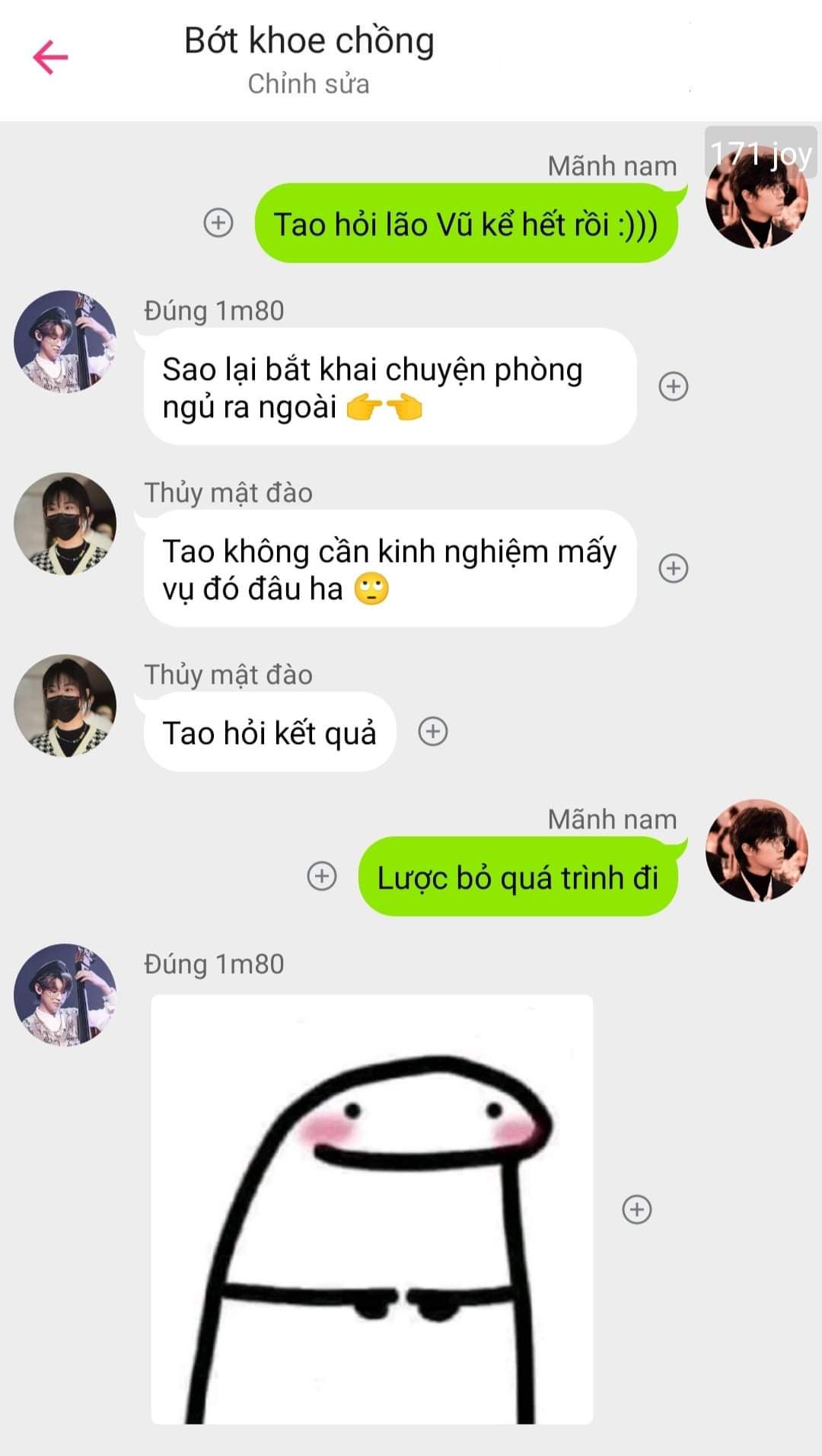Tap plus icon beside "Lược bỏ quá trình đi"
This screenshot has height=1456, width=822.
point(322,876)
